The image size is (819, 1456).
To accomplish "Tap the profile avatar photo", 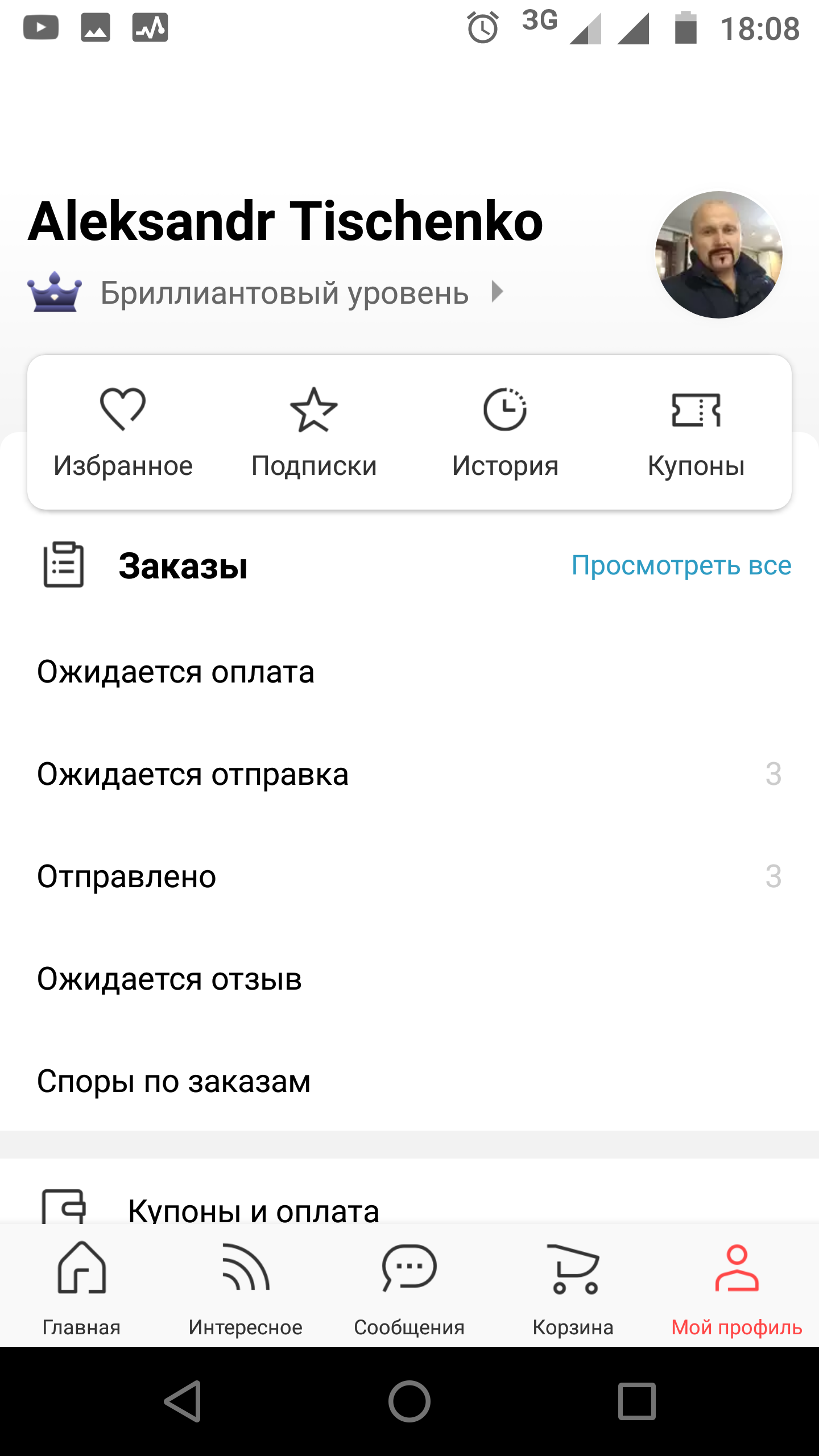I will pos(719,255).
